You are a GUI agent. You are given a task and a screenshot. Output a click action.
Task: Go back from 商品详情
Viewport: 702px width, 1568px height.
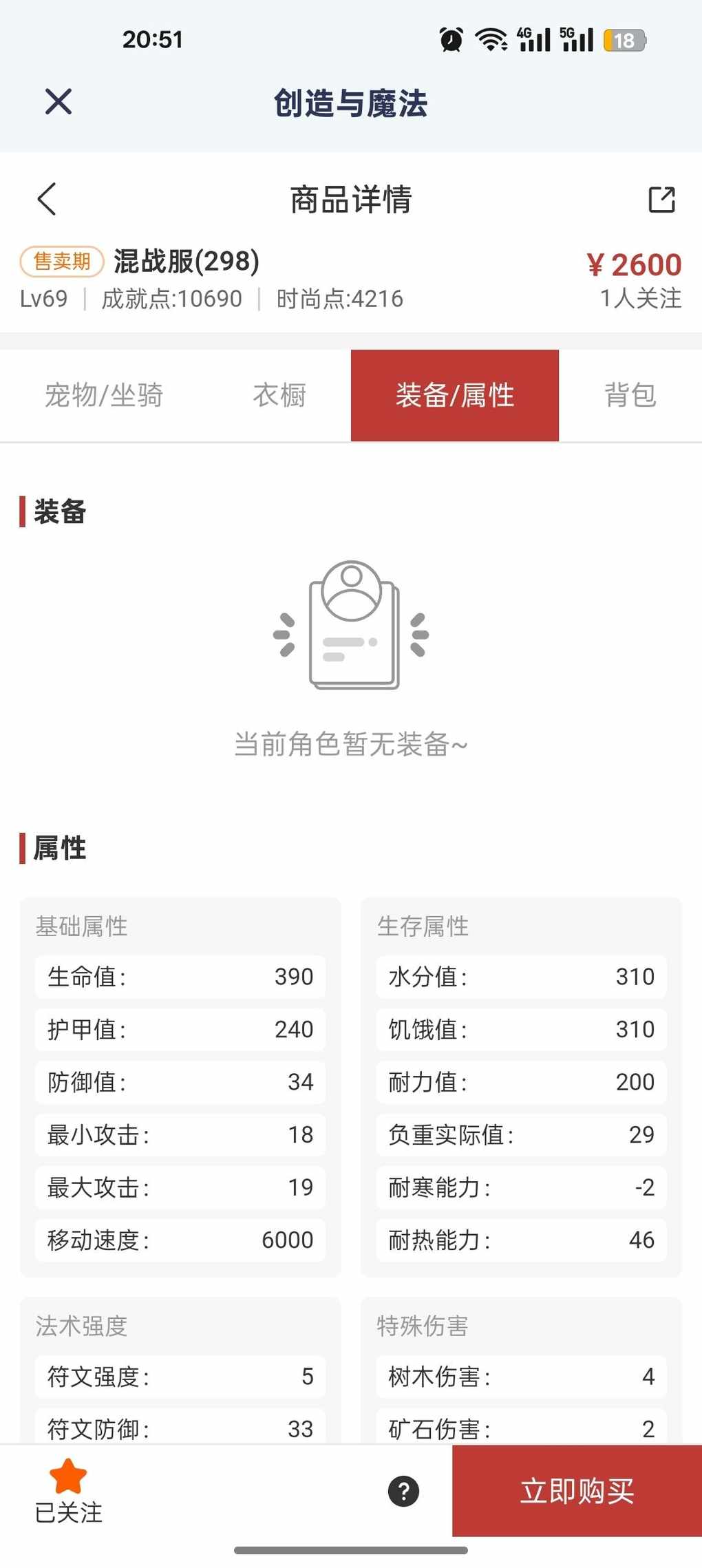[47, 200]
